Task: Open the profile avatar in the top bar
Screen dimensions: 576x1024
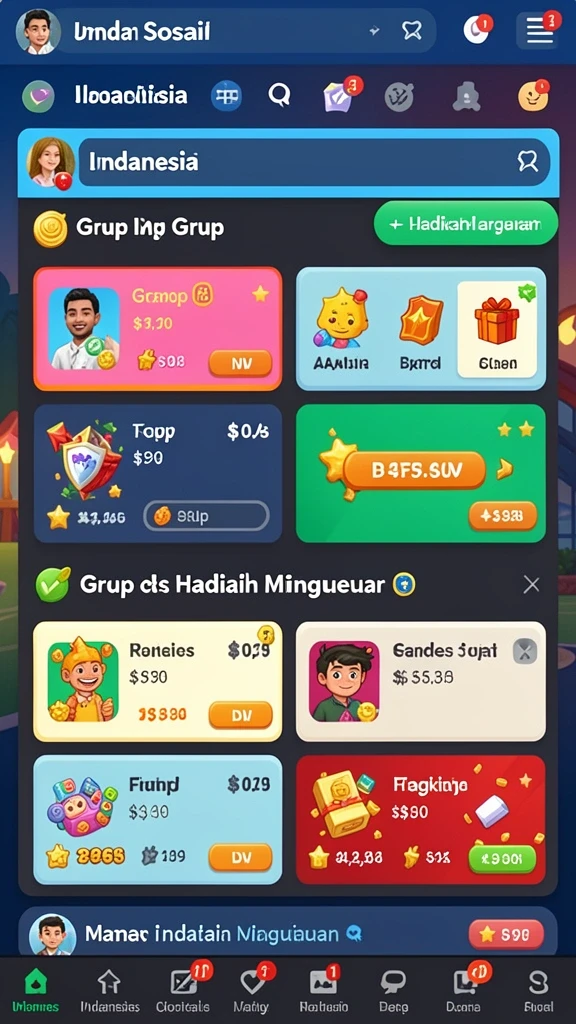Action: (x=39, y=31)
